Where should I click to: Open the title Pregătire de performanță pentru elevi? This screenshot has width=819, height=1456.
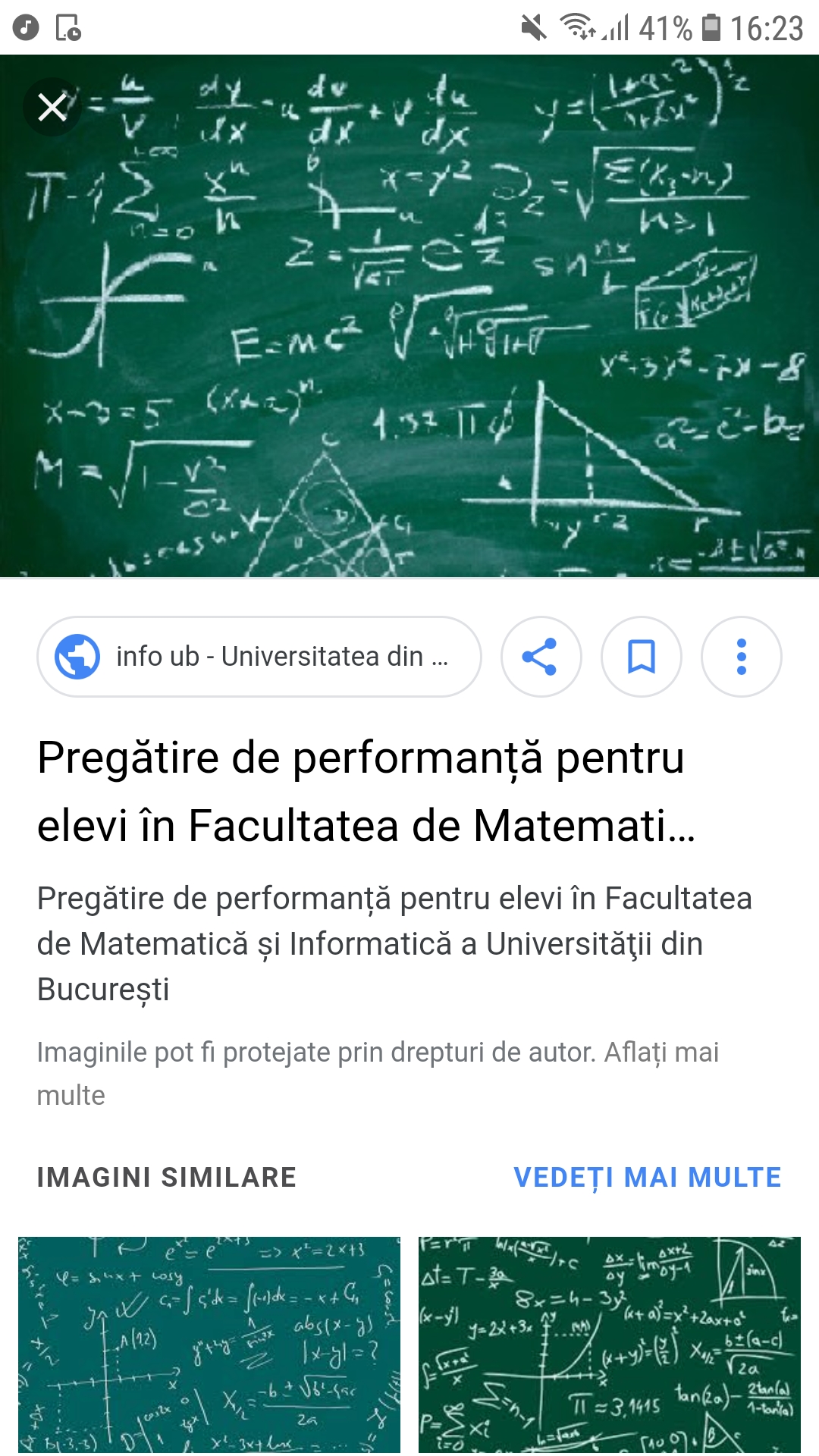point(366,791)
